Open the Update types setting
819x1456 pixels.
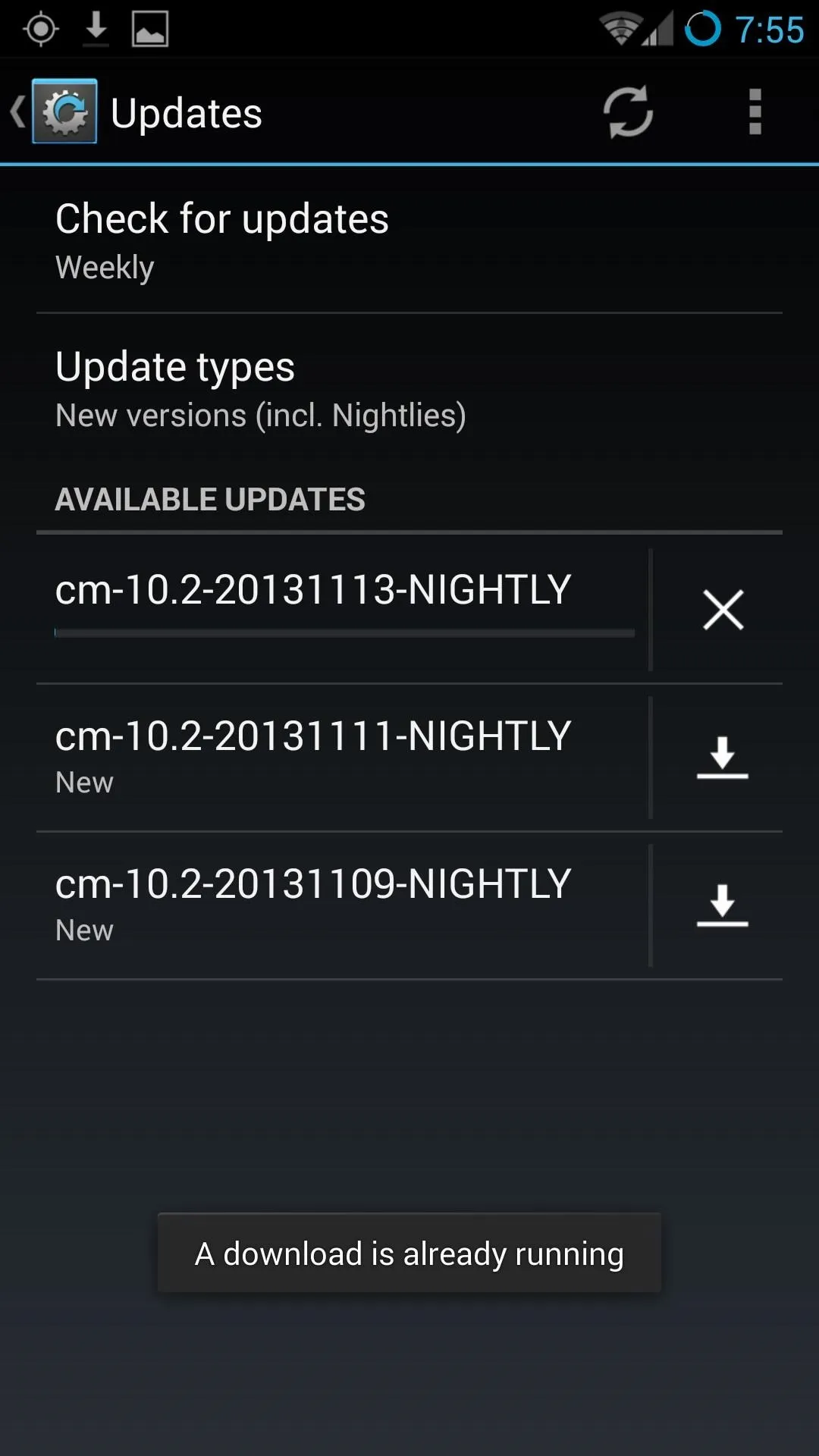(x=409, y=387)
